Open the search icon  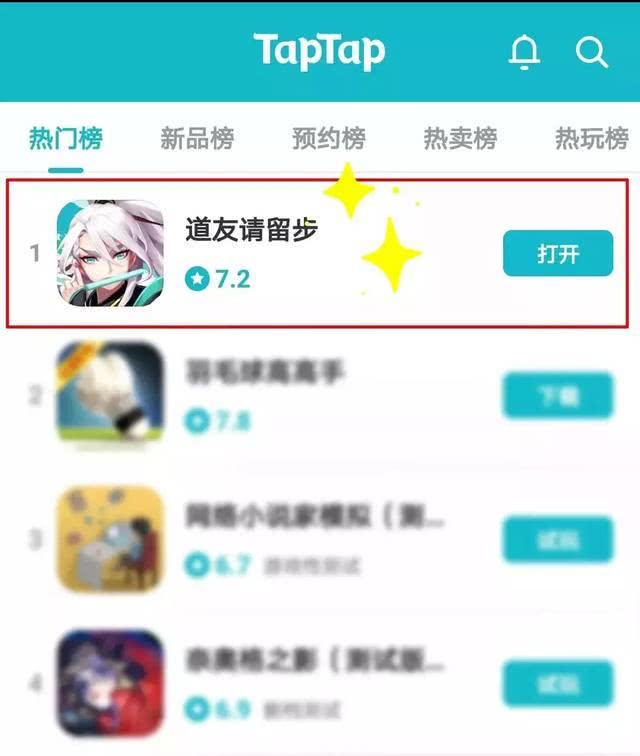pyautogui.click(x=591, y=52)
